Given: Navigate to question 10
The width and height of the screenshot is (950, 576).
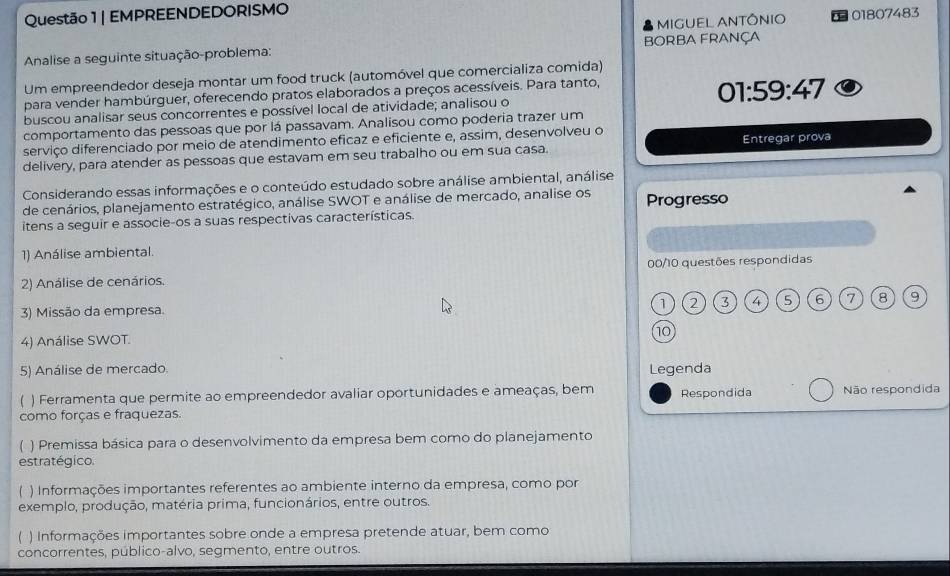Looking at the screenshot, I should click(661, 333).
